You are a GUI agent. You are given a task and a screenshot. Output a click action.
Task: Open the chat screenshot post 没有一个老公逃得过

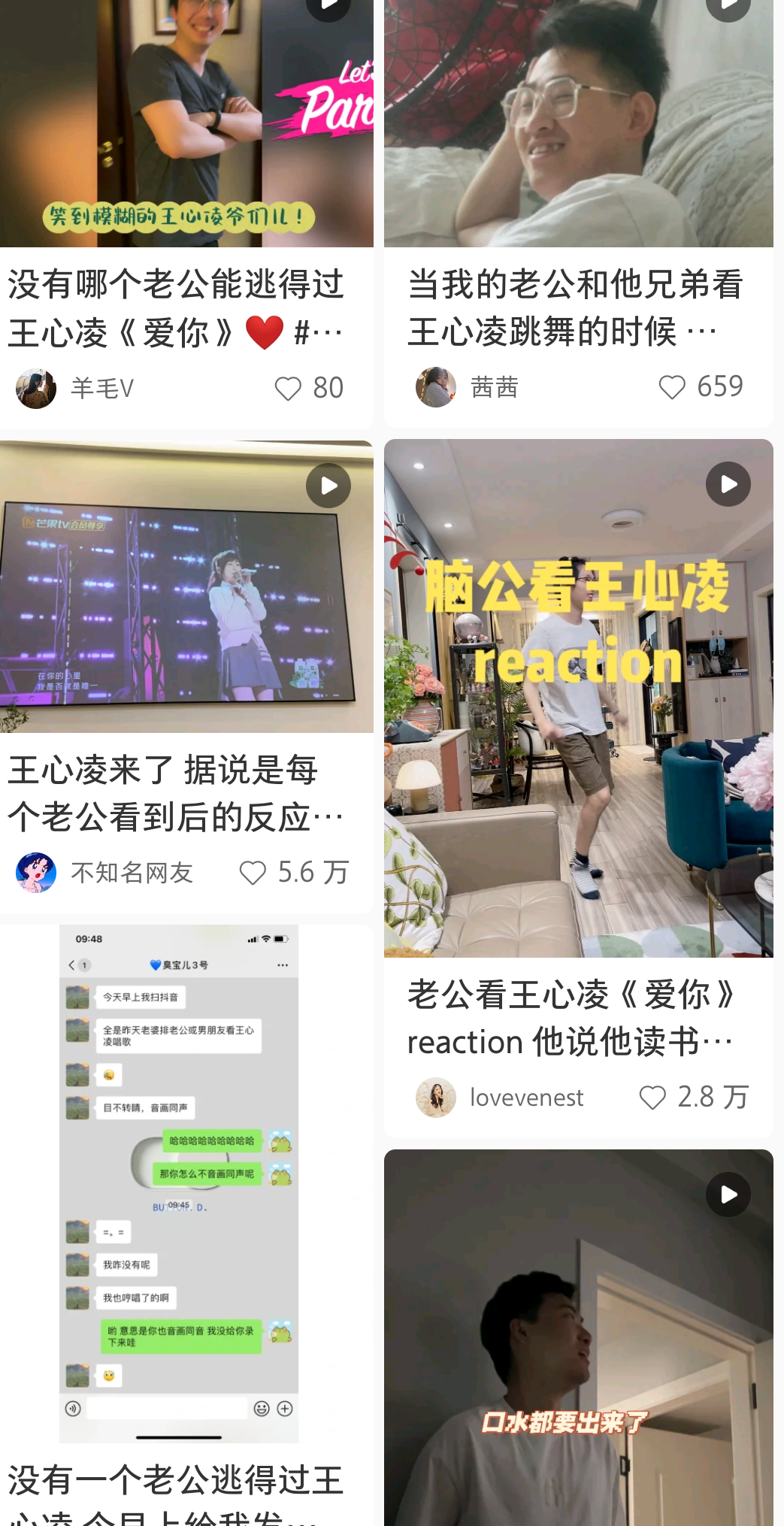[x=179, y=1183]
